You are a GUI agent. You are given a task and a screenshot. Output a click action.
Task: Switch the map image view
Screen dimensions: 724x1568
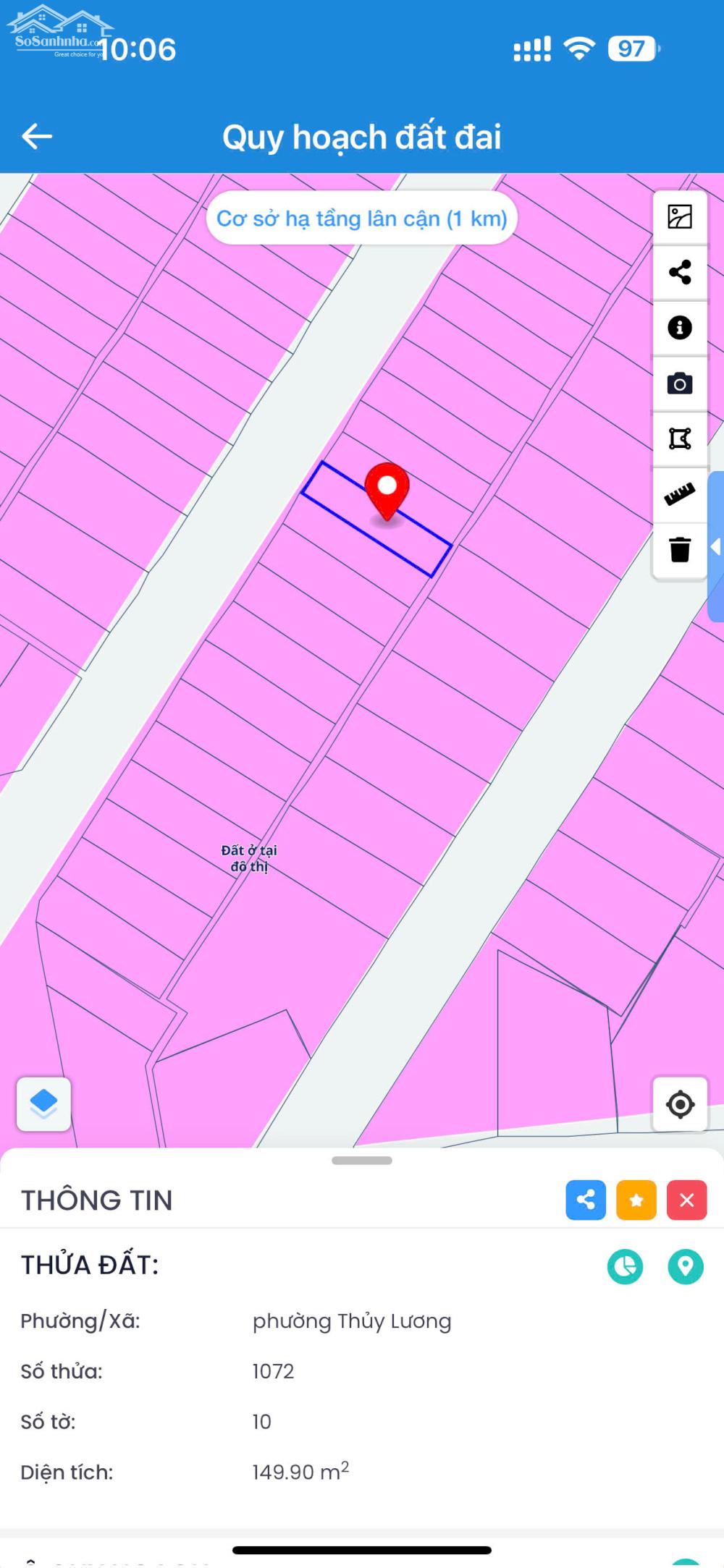coord(679,217)
